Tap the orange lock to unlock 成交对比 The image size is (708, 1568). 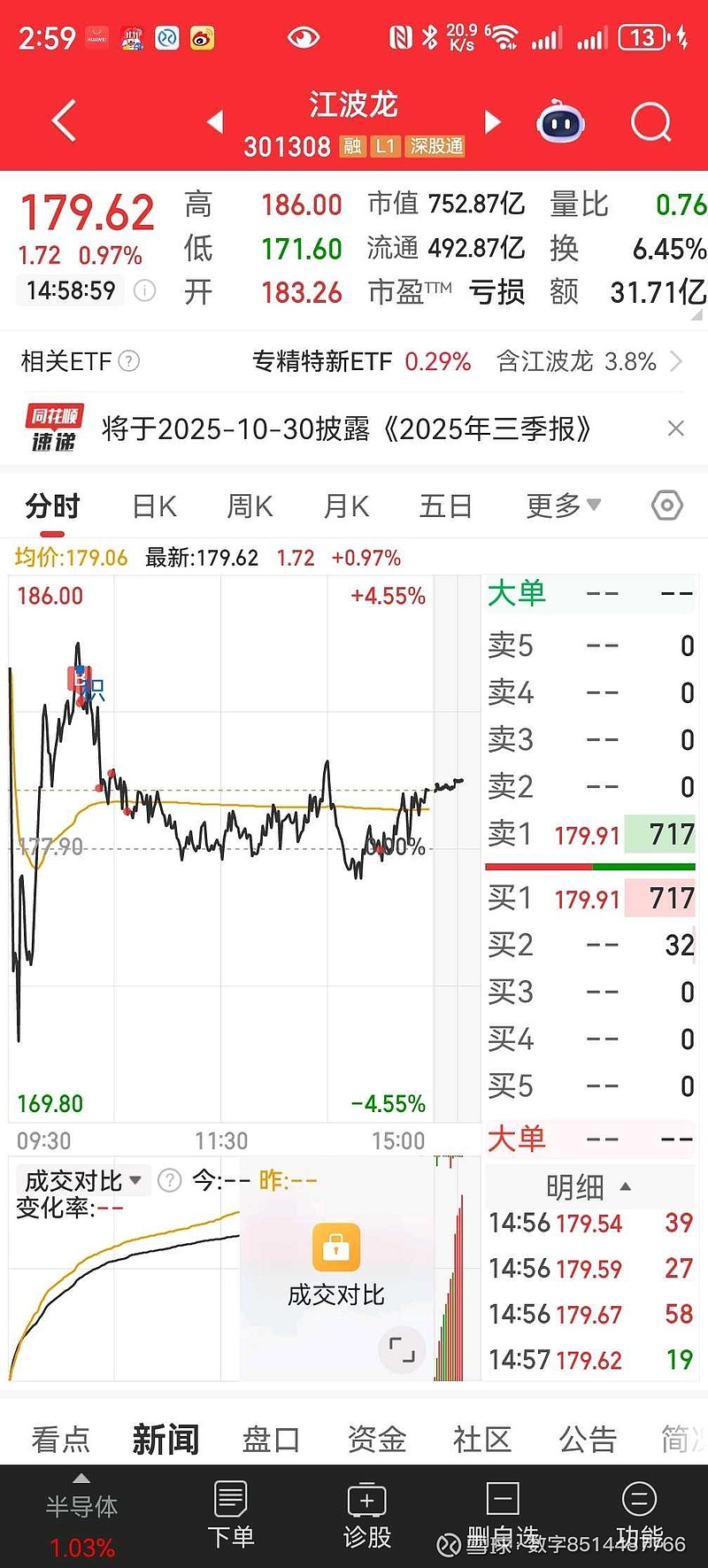[x=336, y=1247]
